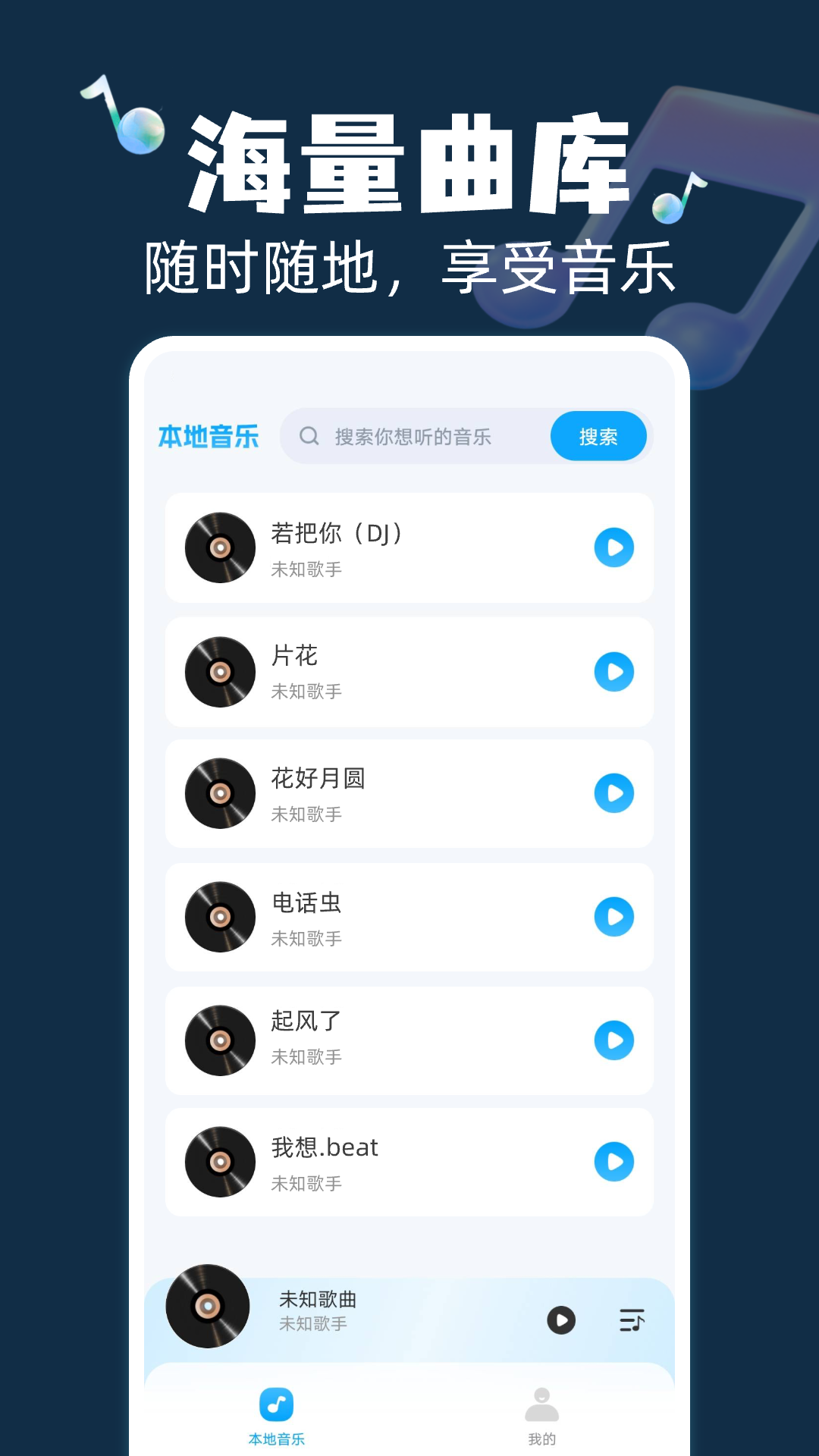Play the song 我想.beat
Image resolution: width=819 pixels, height=1456 pixels.
point(615,1163)
